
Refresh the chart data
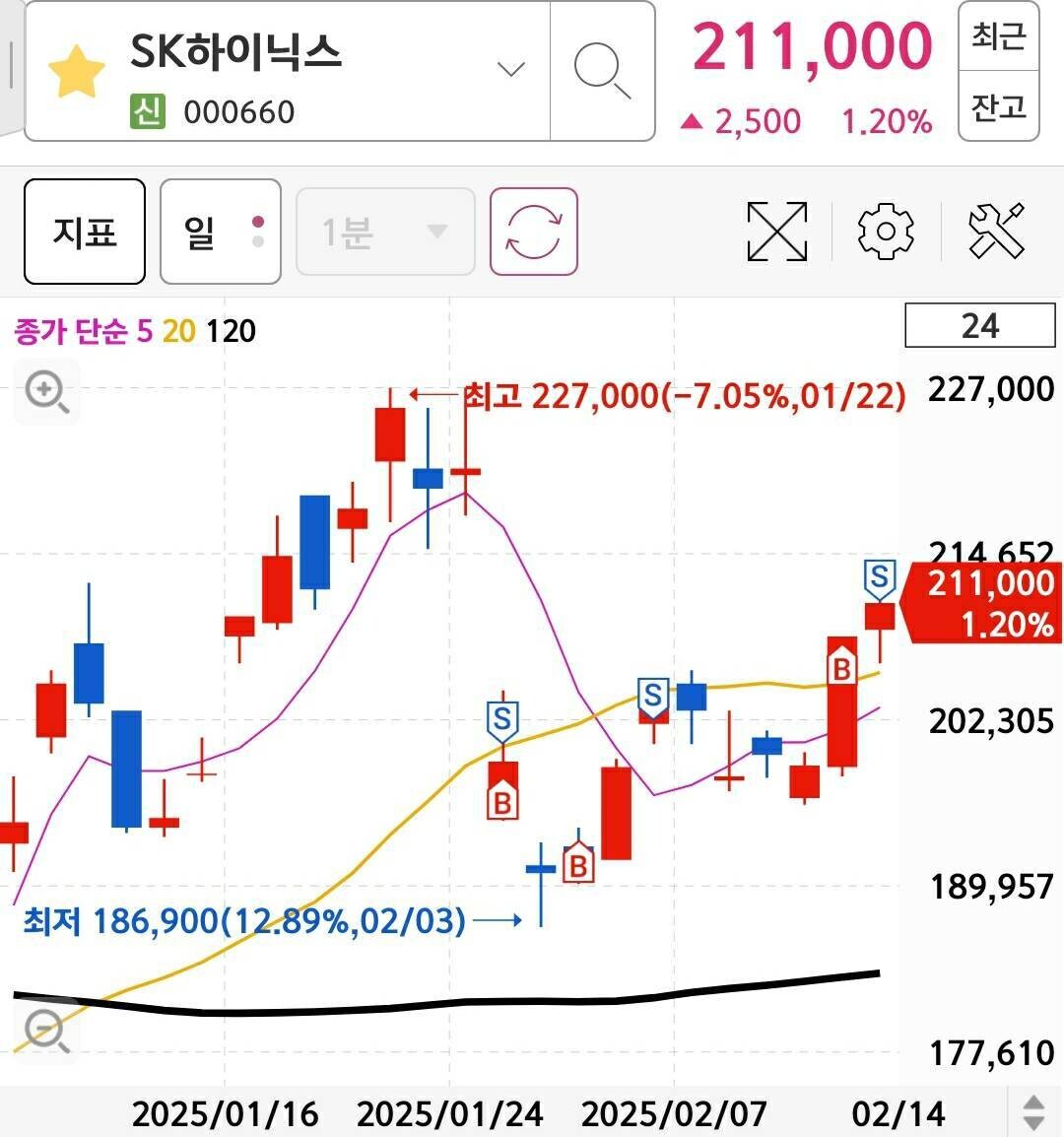tap(533, 233)
